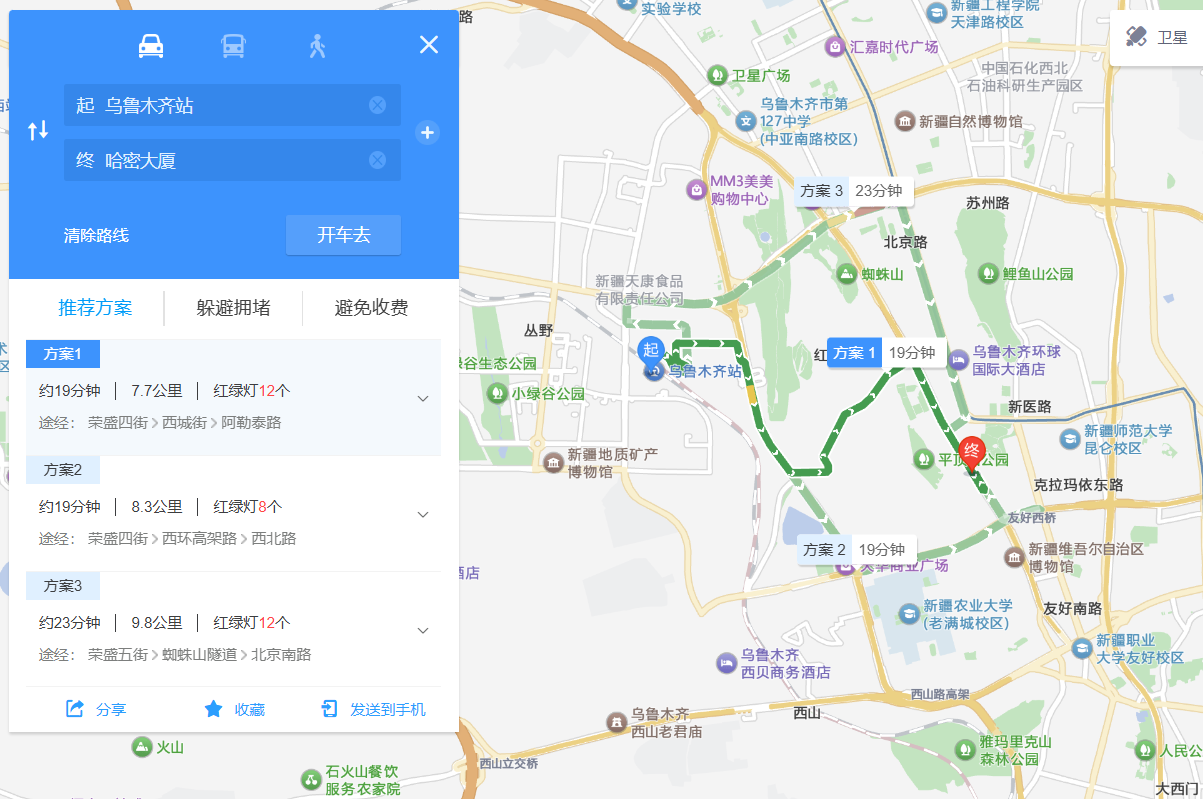Switch map to 卫星 satellite view
Viewport: 1203px width, 799px height.
(1157, 38)
